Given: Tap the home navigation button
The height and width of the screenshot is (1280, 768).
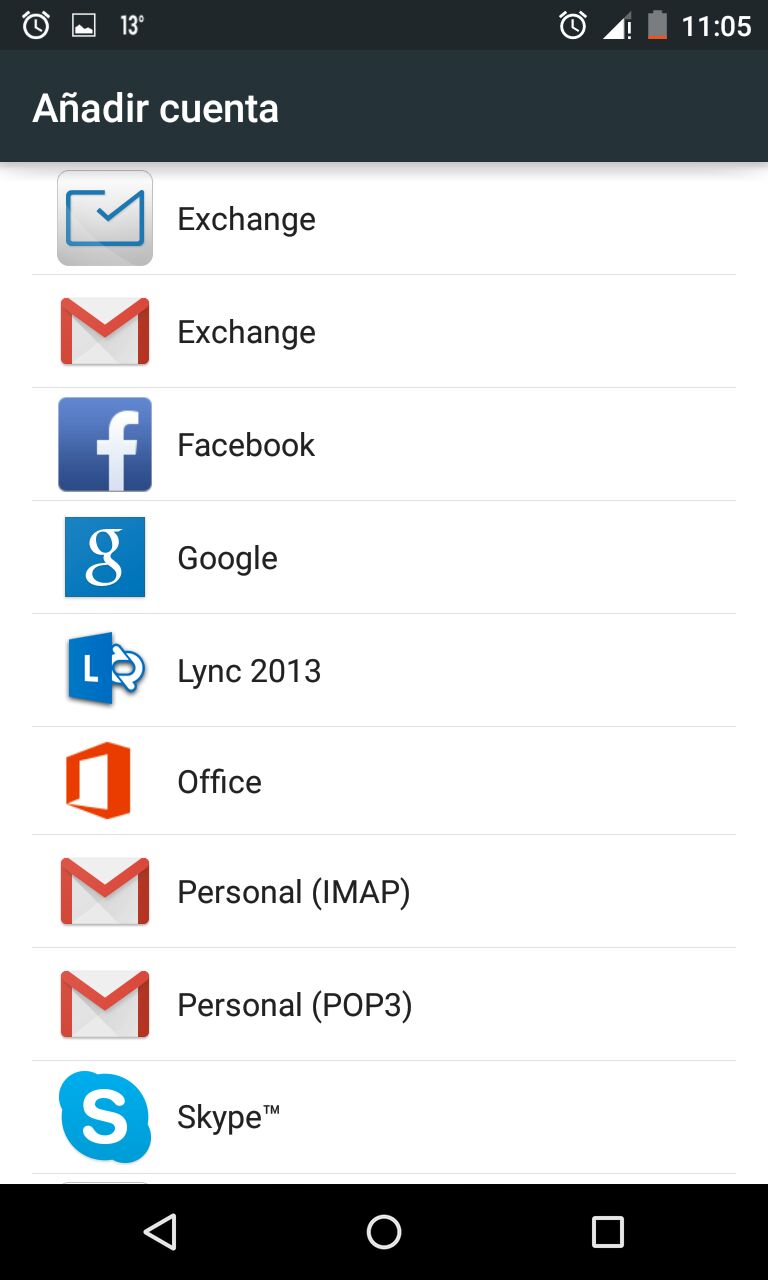Looking at the screenshot, I should pyautogui.click(x=384, y=1232).
